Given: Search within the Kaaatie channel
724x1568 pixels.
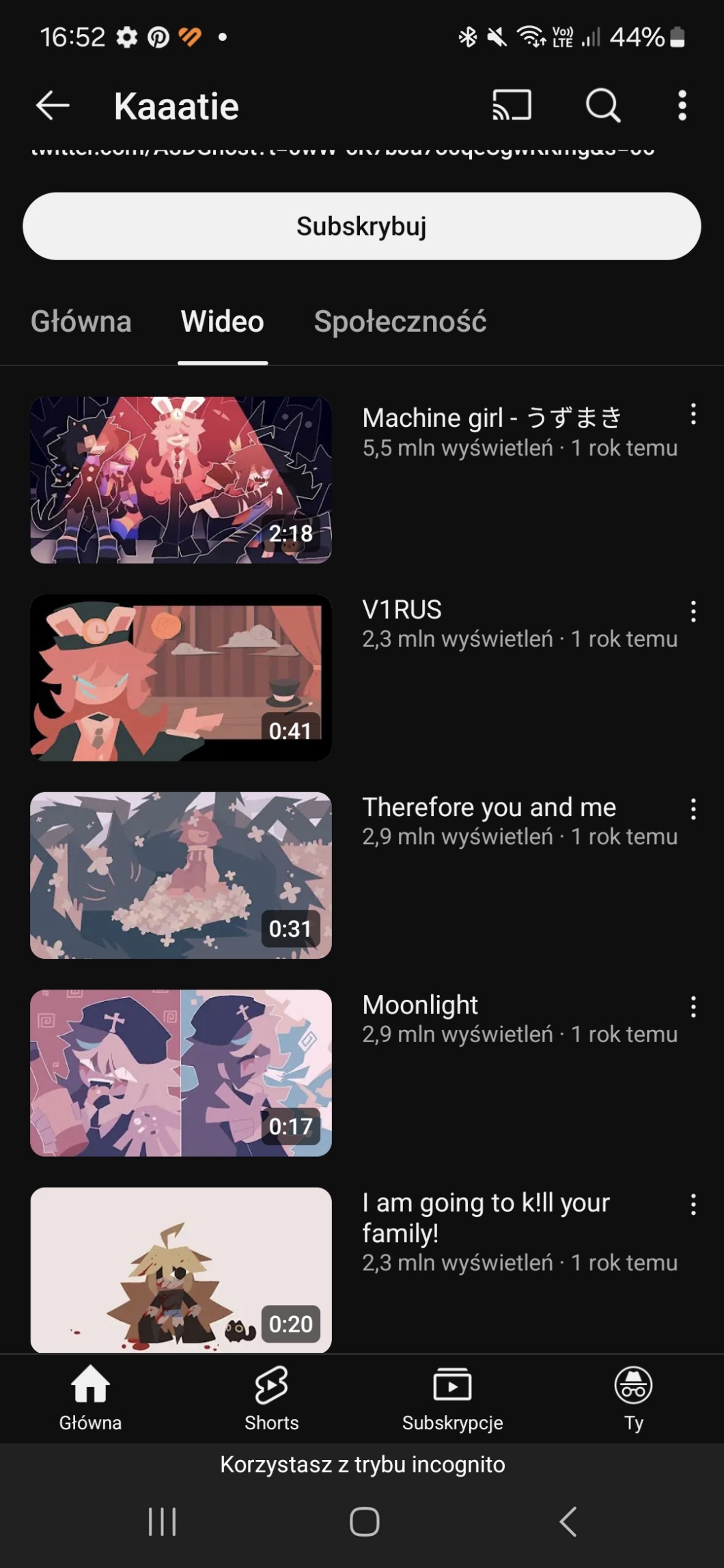Looking at the screenshot, I should [602, 106].
